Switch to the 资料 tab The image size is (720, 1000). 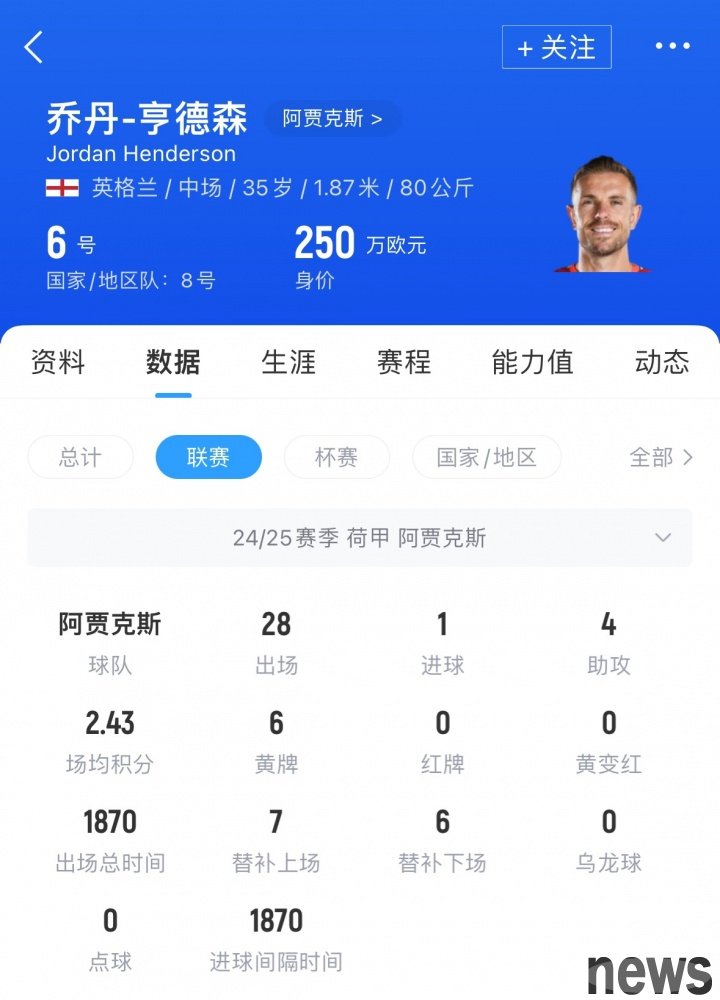click(x=58, y=362)
